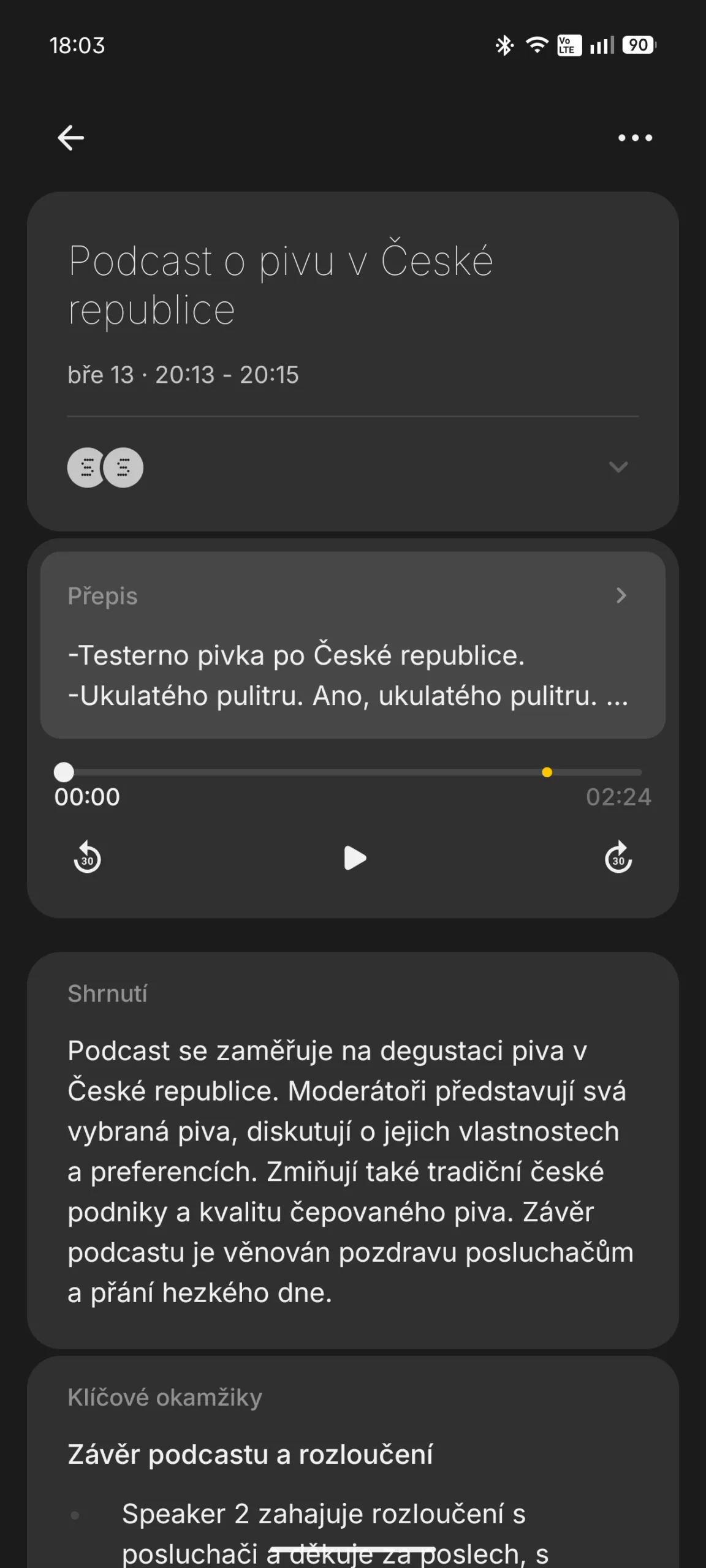Go back with the arrow icon

(71, 138)
